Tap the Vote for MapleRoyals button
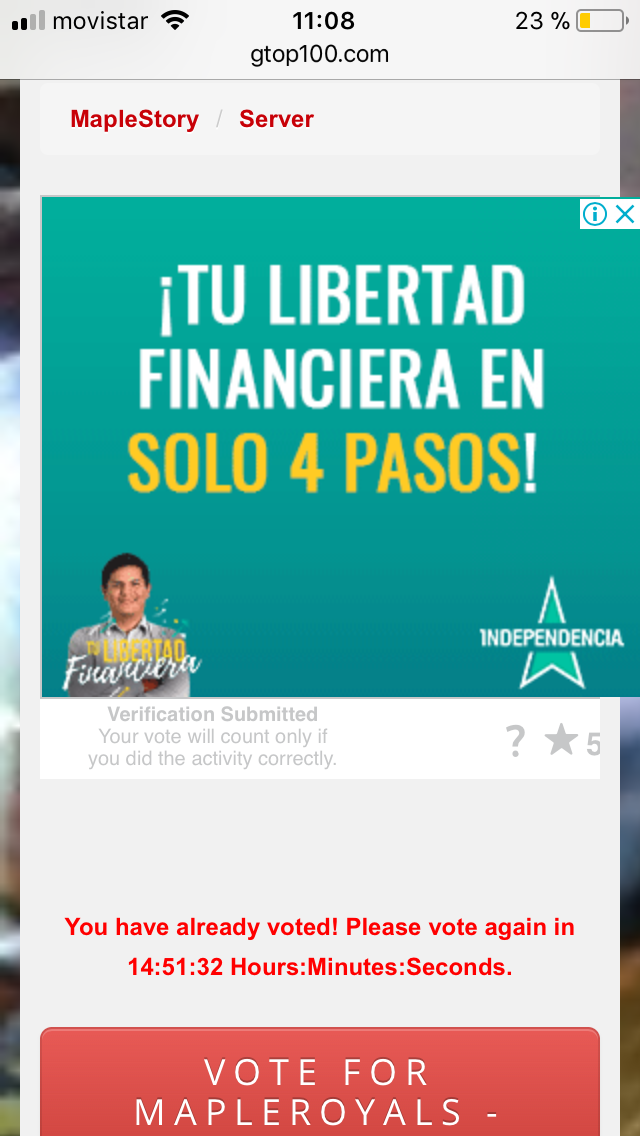The width and height of the screenshot is (640, 1136). 320,1085
